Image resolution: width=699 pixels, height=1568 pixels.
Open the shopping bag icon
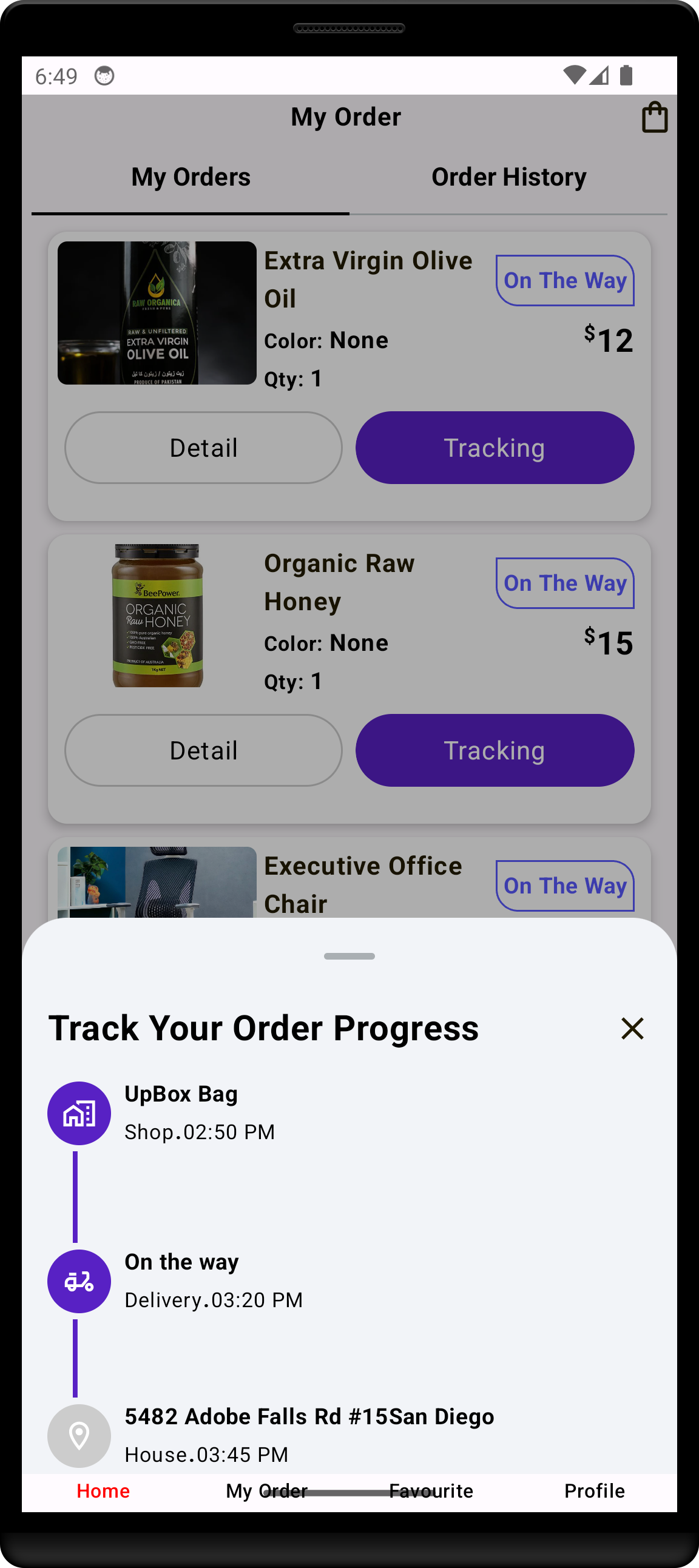pos(655,117)
